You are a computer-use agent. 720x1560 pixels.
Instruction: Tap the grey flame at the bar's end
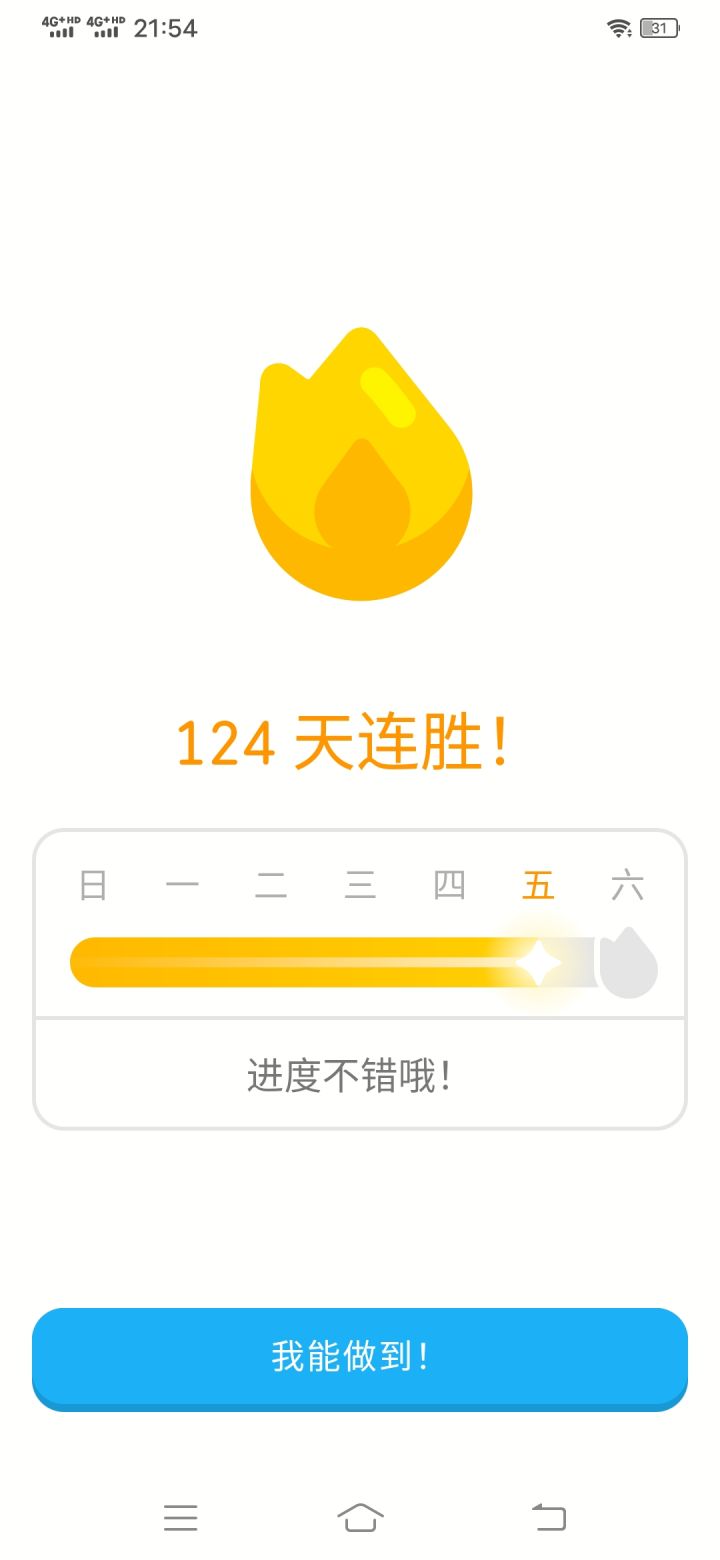click(629, 962)
